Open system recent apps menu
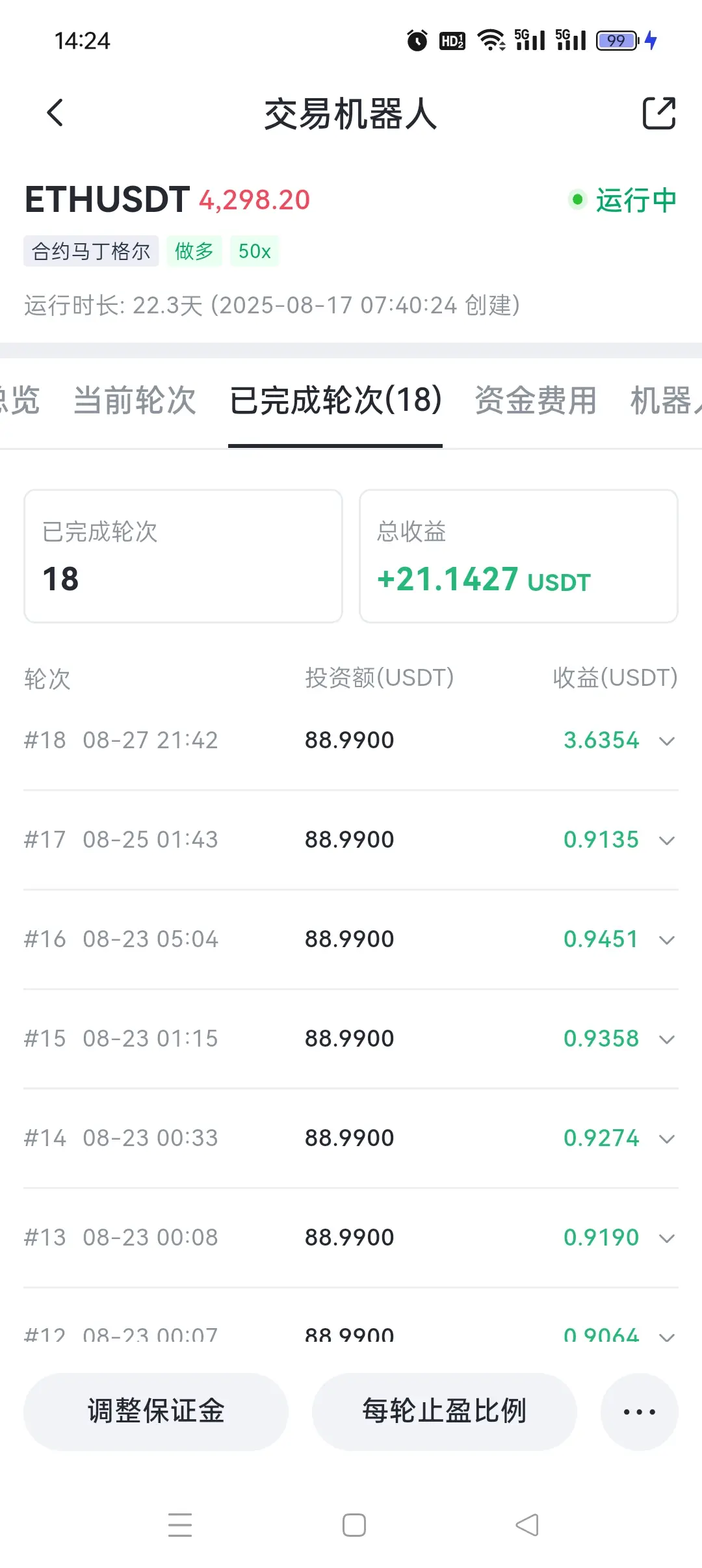The height and width of the screenshot is (1568, 702). point(180,1525)
